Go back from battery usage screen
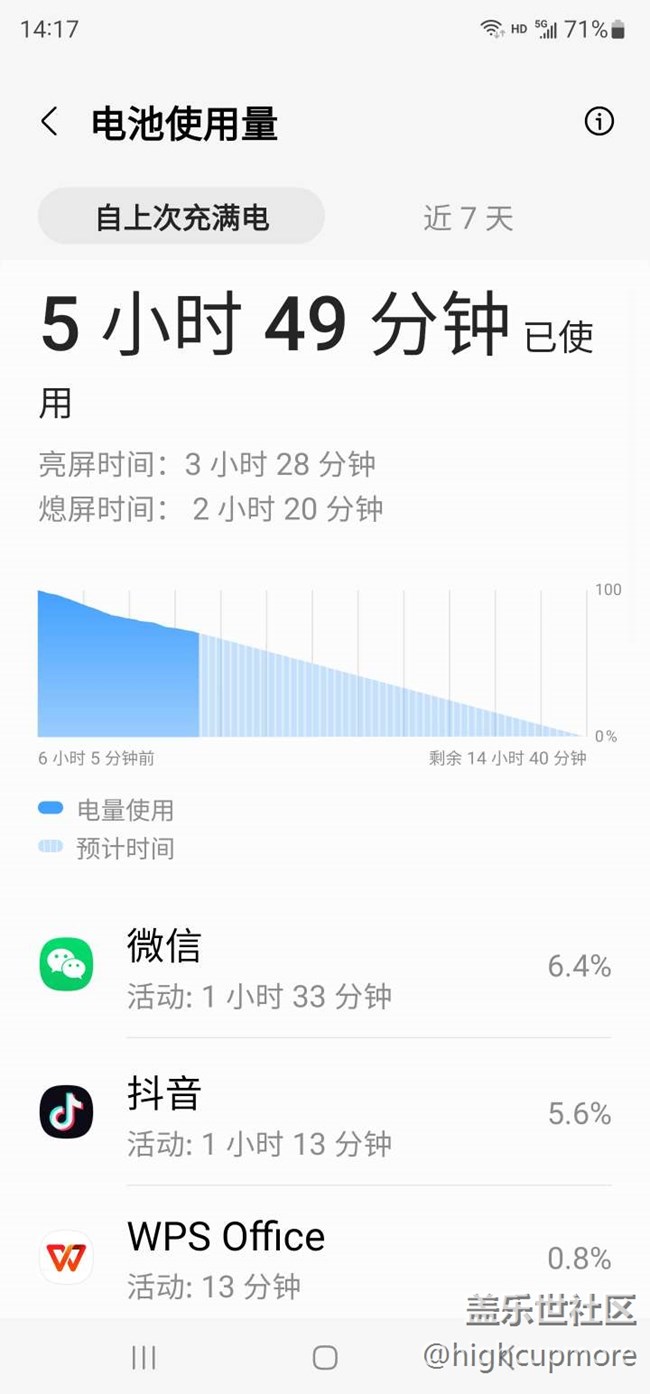 pyautogui.click(x=49, y=122)
